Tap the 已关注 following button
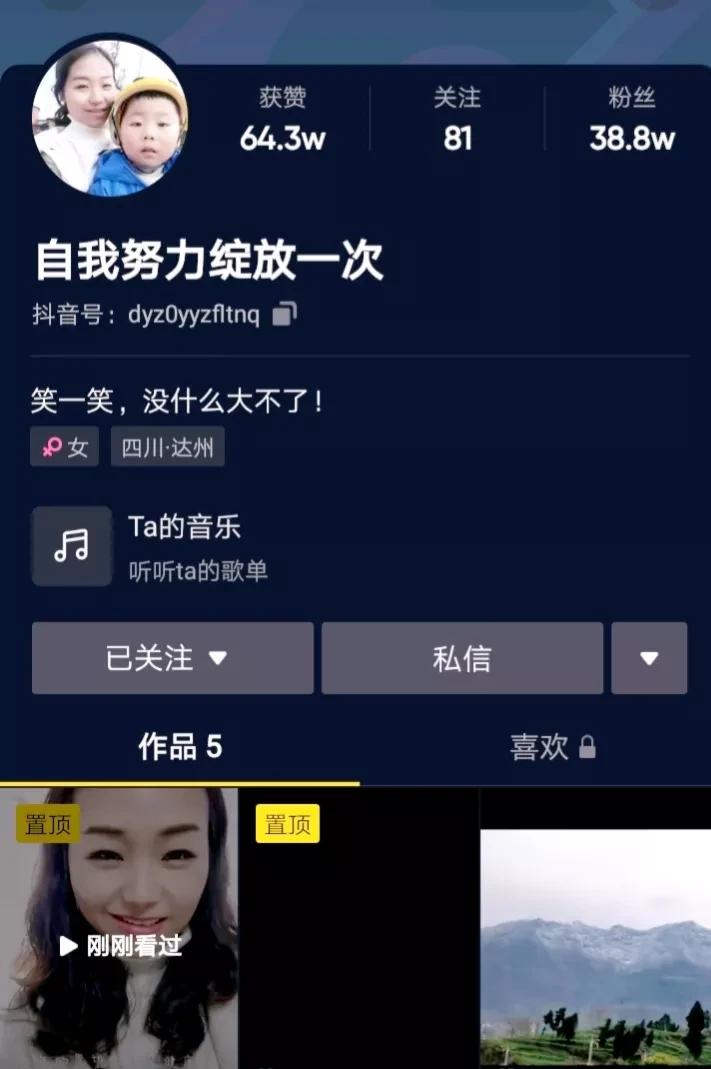Viewport: 711px width, 1069px height. pos(172,658)
